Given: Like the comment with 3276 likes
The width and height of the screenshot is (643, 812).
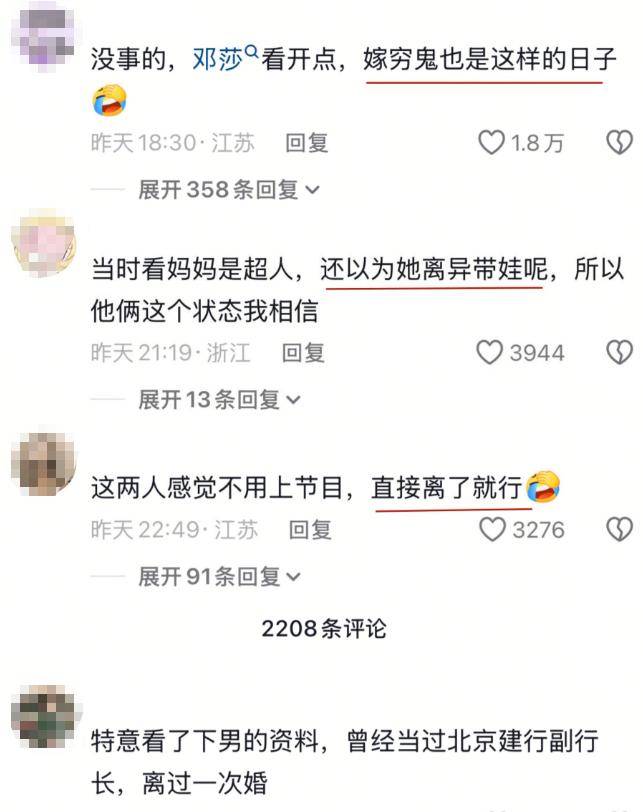Looking at the screenshot, I should pos(491,529).
